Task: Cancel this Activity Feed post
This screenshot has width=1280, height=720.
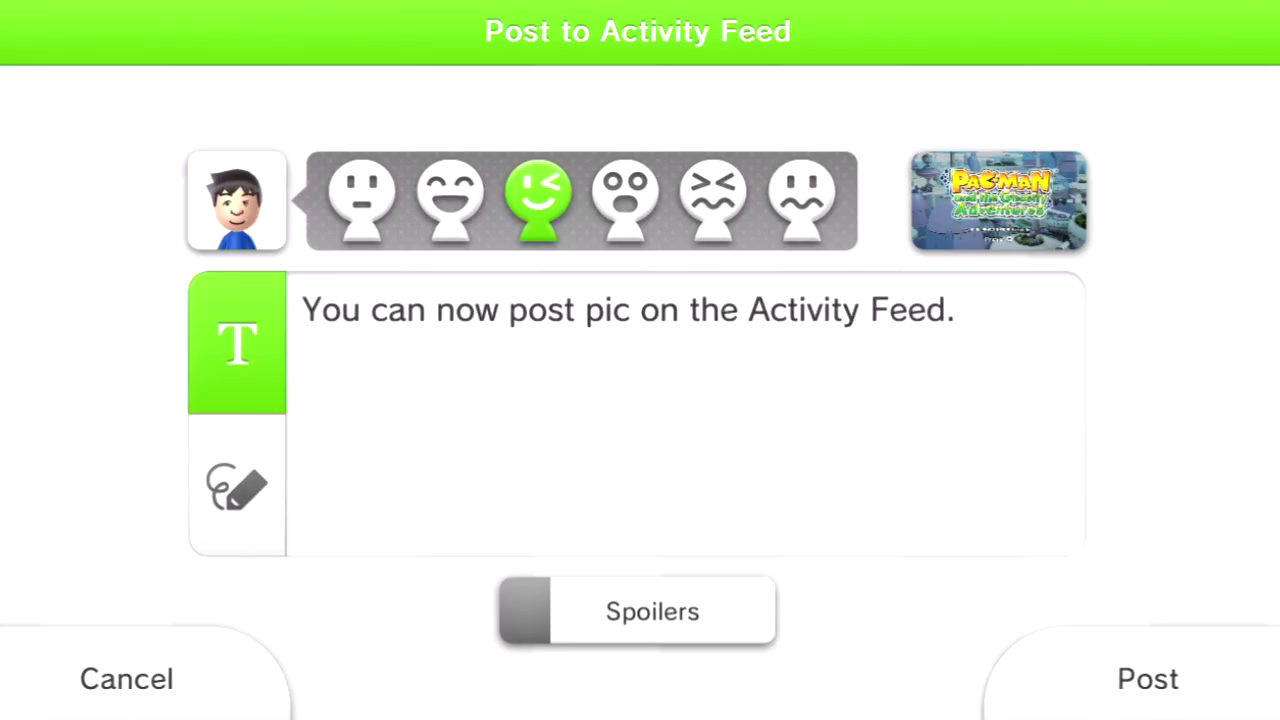Action: click(x=127, y=679)
